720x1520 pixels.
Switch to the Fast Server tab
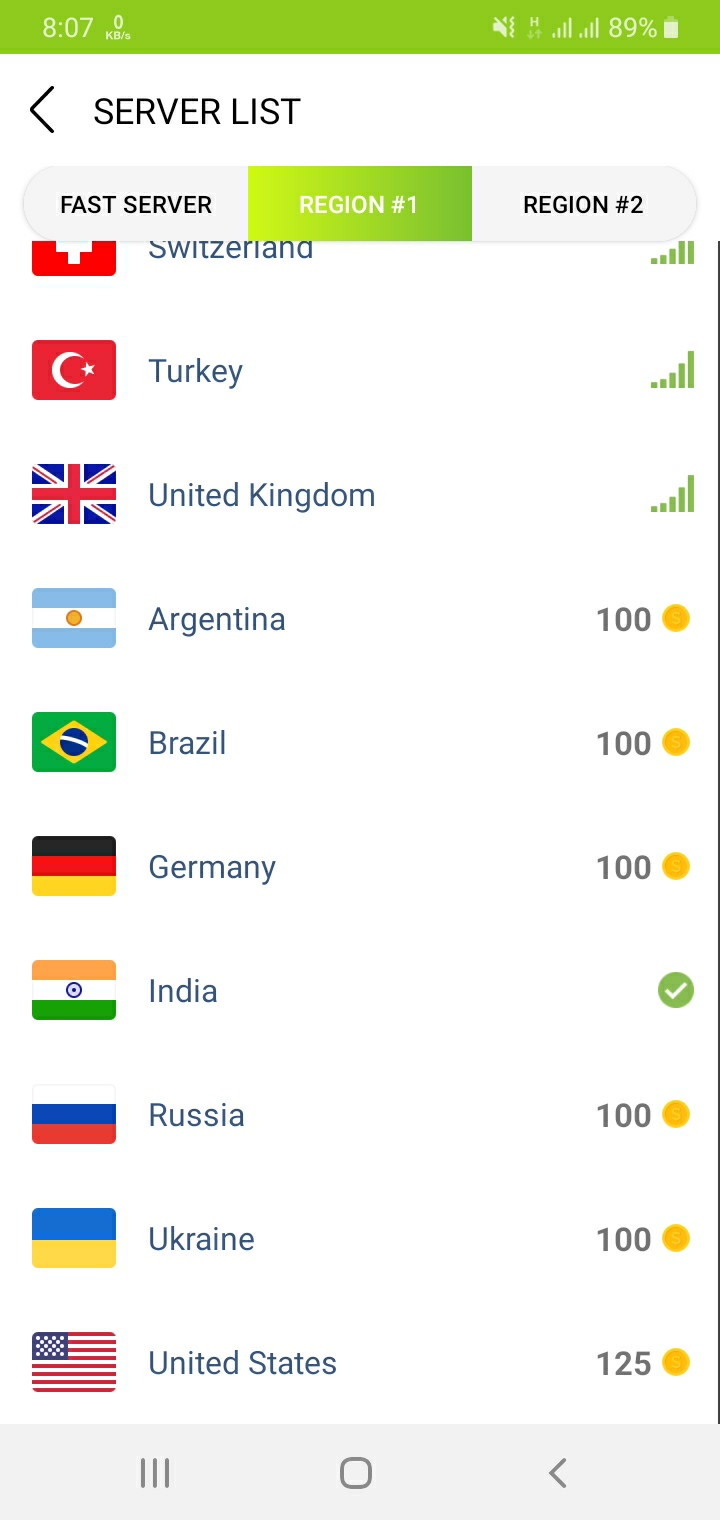pyautogui.click(x=136, y=204)
